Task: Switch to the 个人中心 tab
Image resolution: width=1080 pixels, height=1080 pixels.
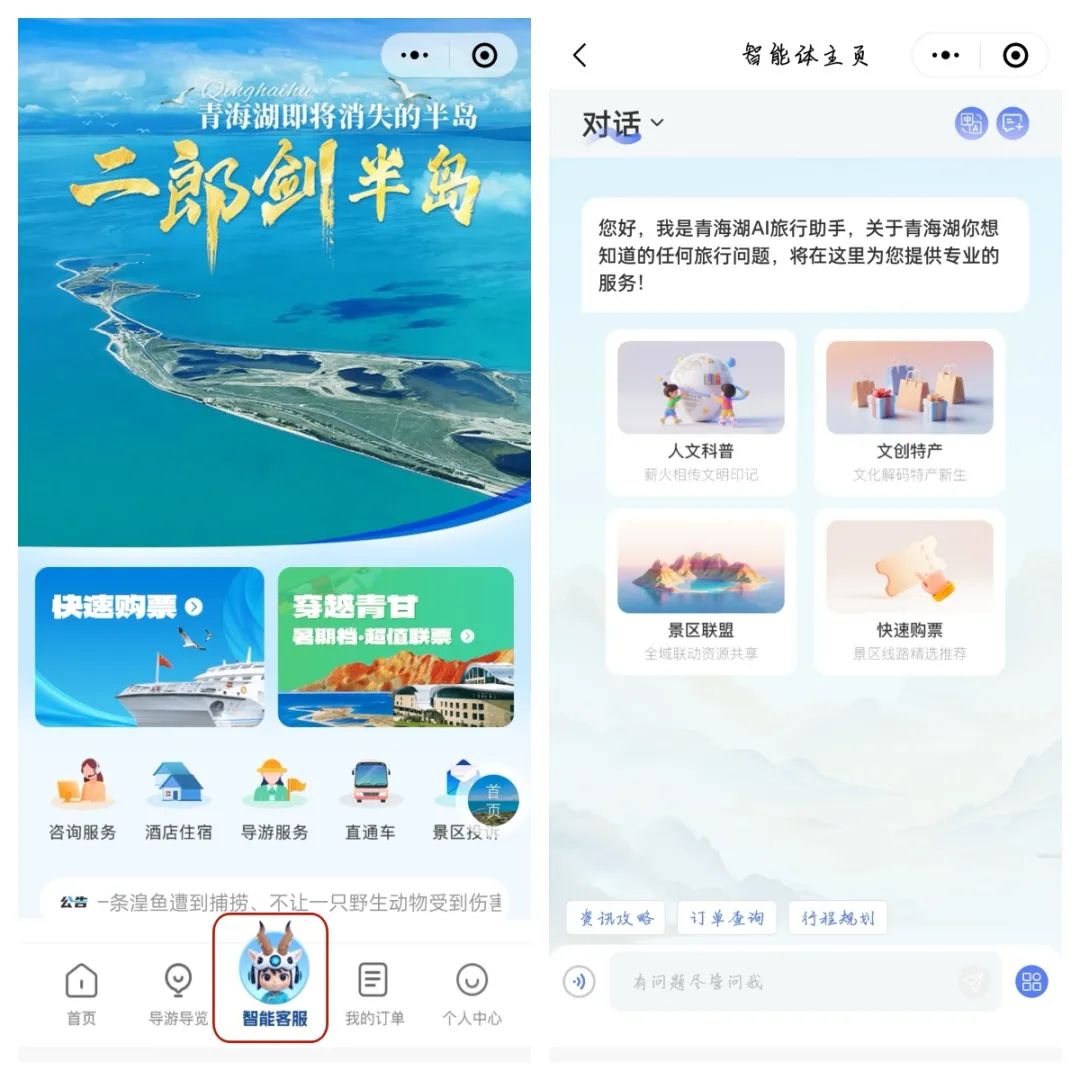Action: coord(471,994)
